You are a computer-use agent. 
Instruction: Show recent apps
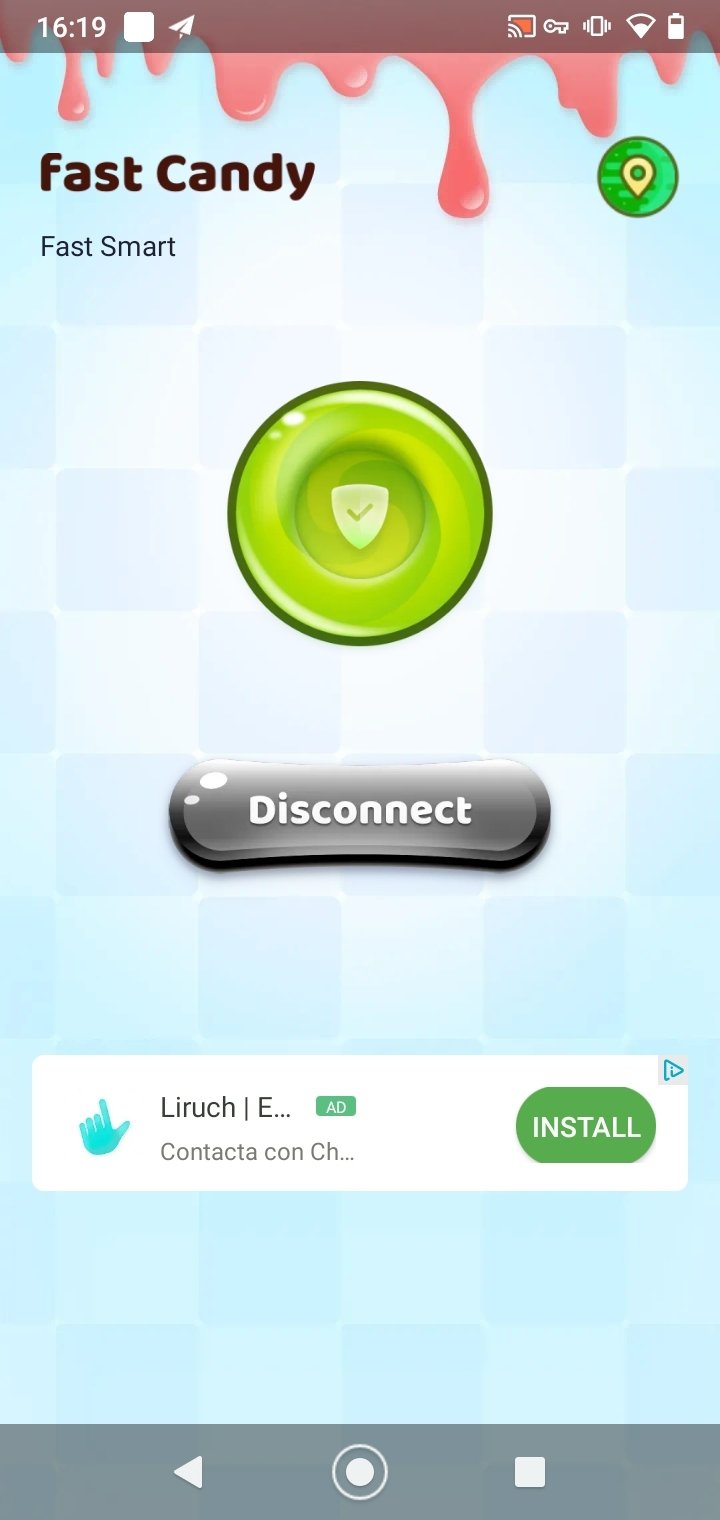click(x=530, y=1472)
